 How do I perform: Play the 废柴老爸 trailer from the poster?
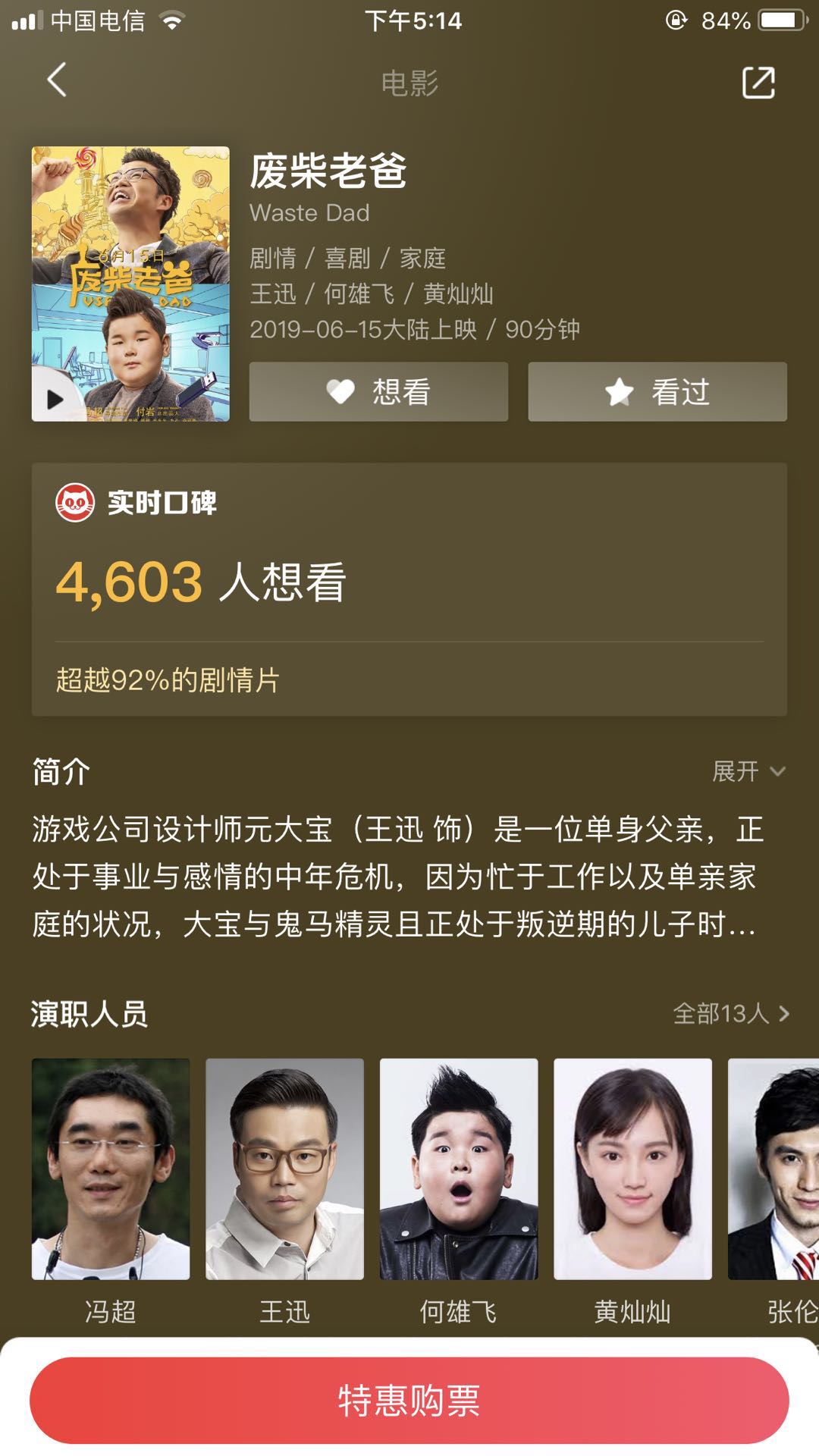pyautogui.click(x=55, y=398)
